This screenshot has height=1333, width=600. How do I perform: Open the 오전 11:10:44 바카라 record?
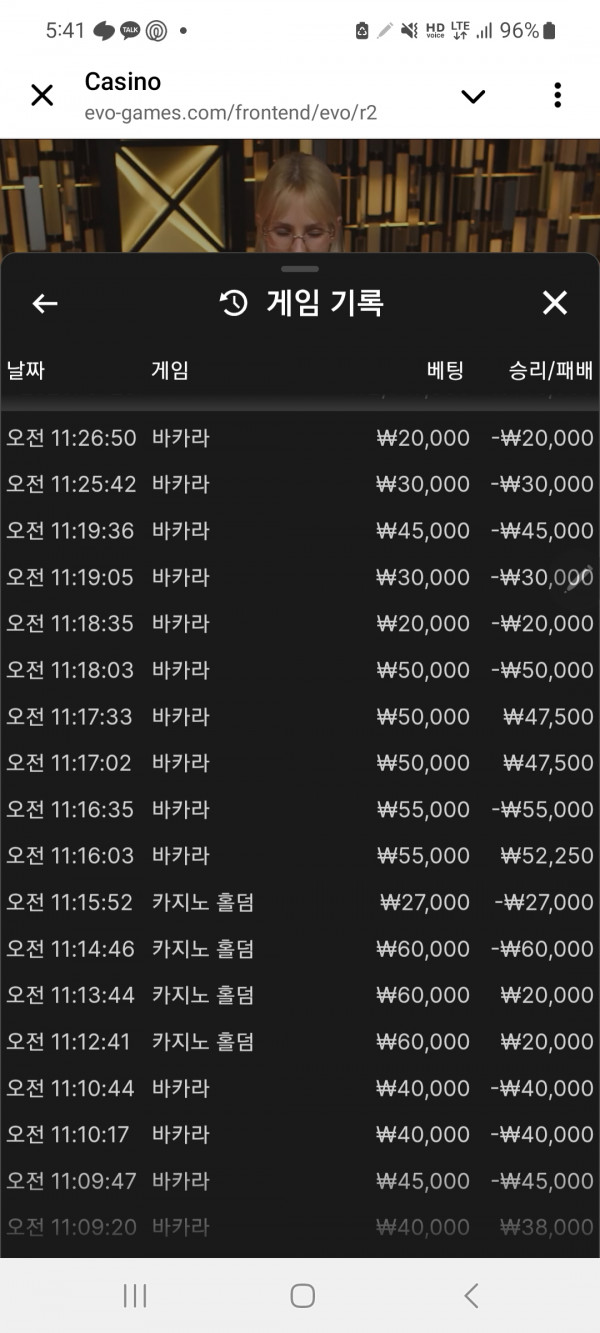tap(300, 1088)
